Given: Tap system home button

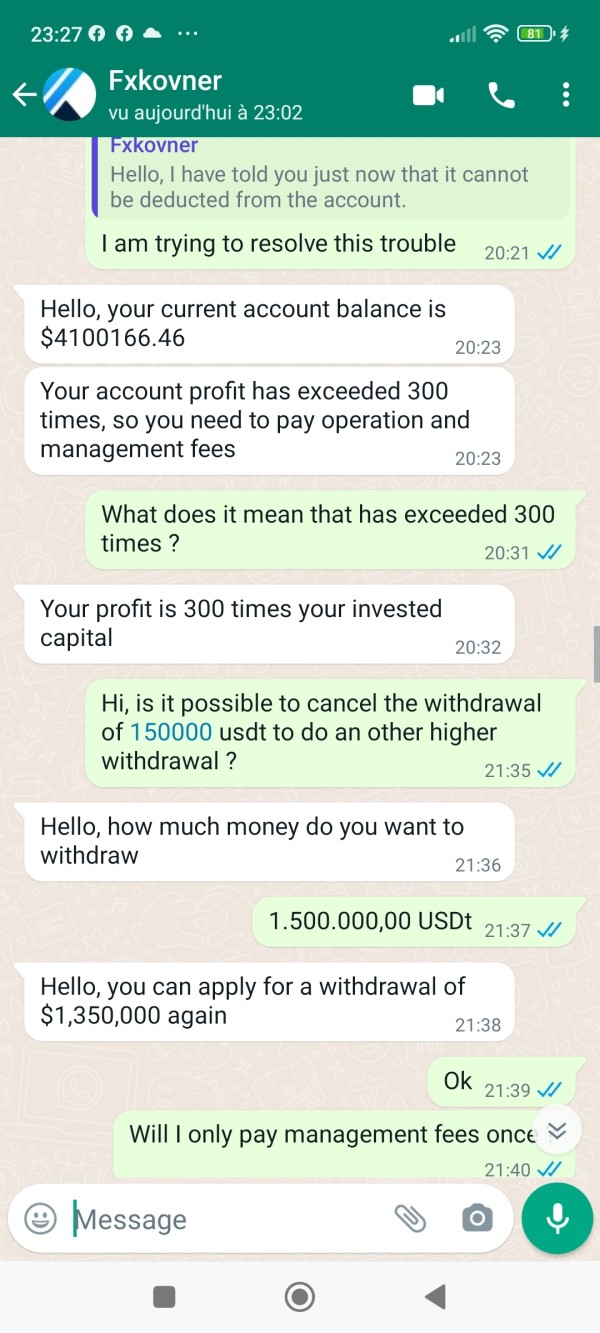Looking at the screenshot, I should (299, 1297).
